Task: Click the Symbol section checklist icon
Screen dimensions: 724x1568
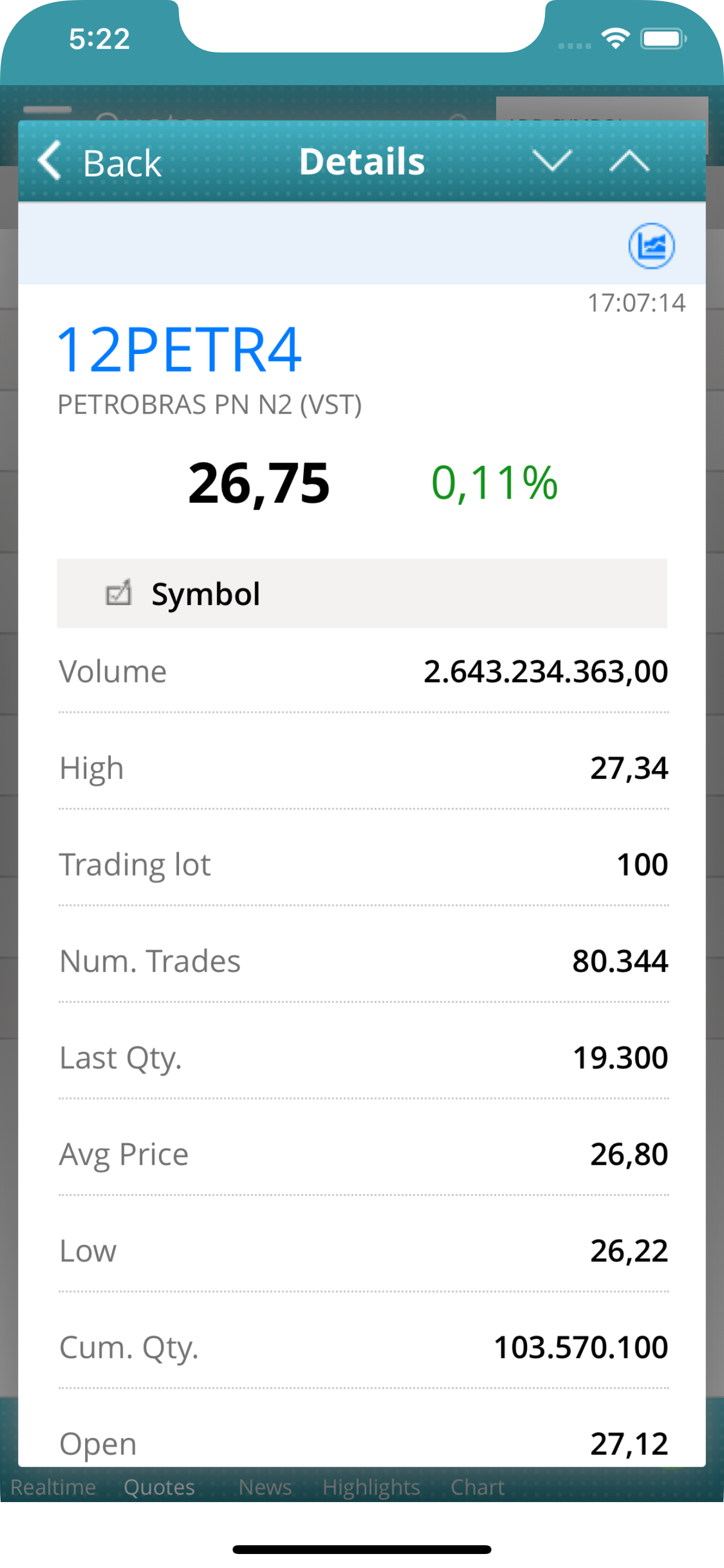Action: (x=120, y=593)
